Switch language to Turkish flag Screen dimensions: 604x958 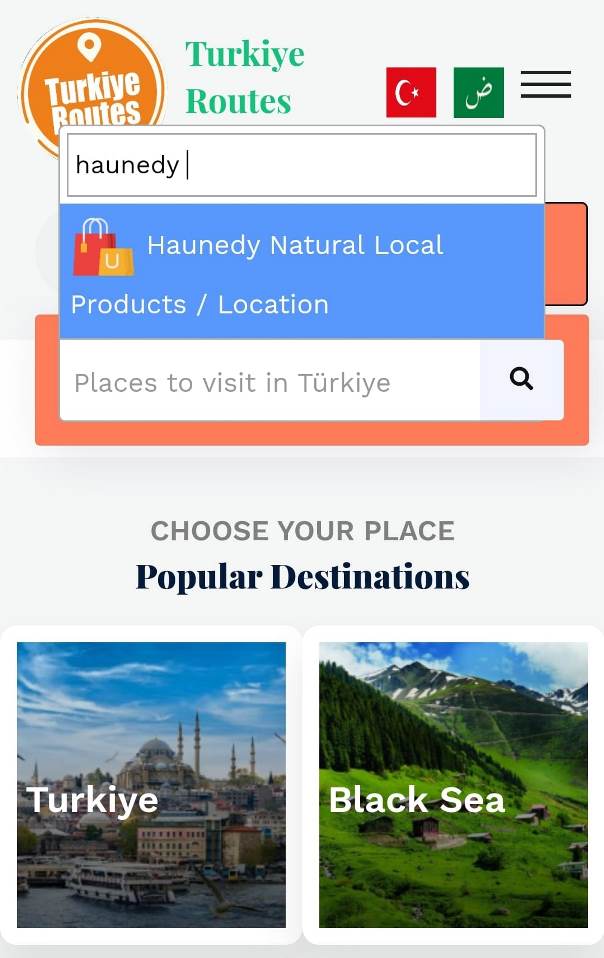[x=411, y=92]
